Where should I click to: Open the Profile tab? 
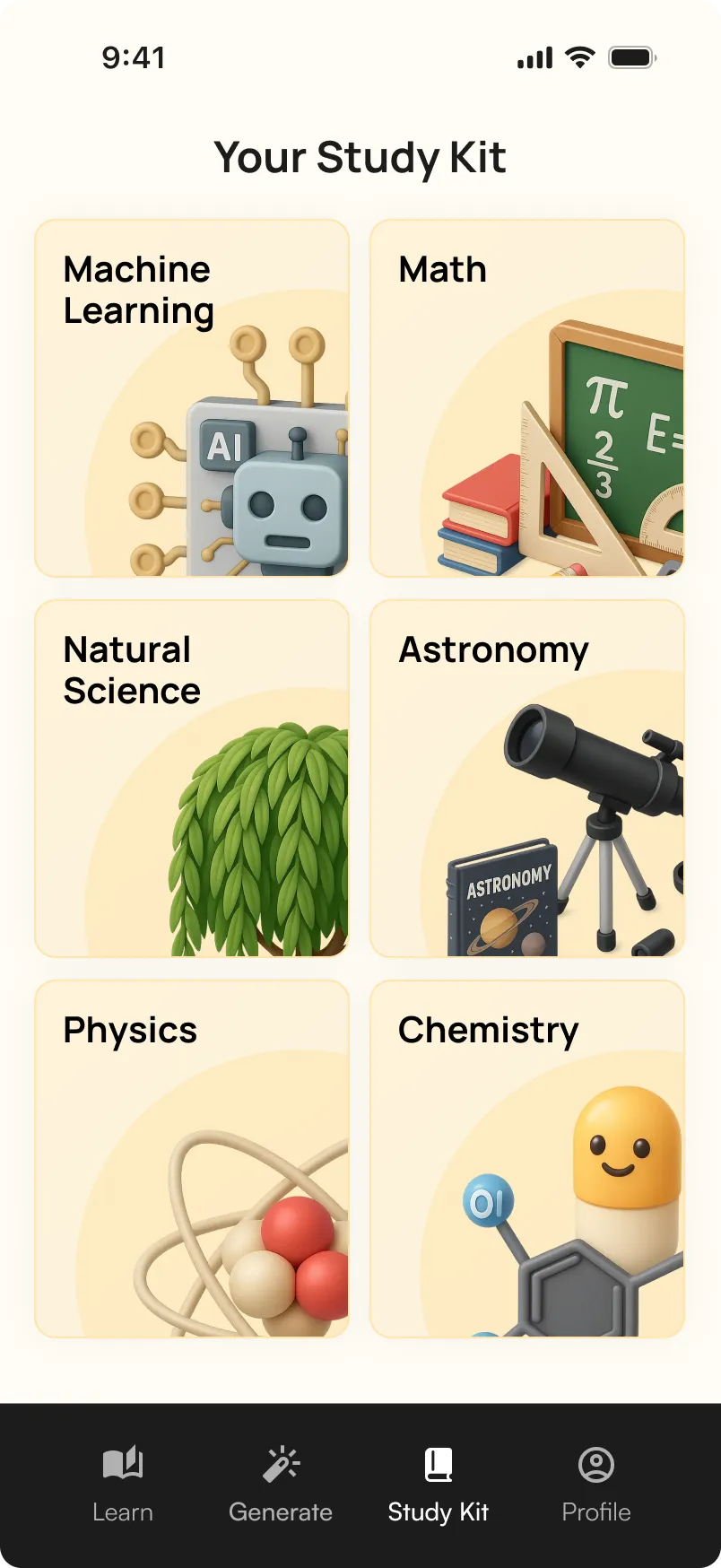(596, 1485)
